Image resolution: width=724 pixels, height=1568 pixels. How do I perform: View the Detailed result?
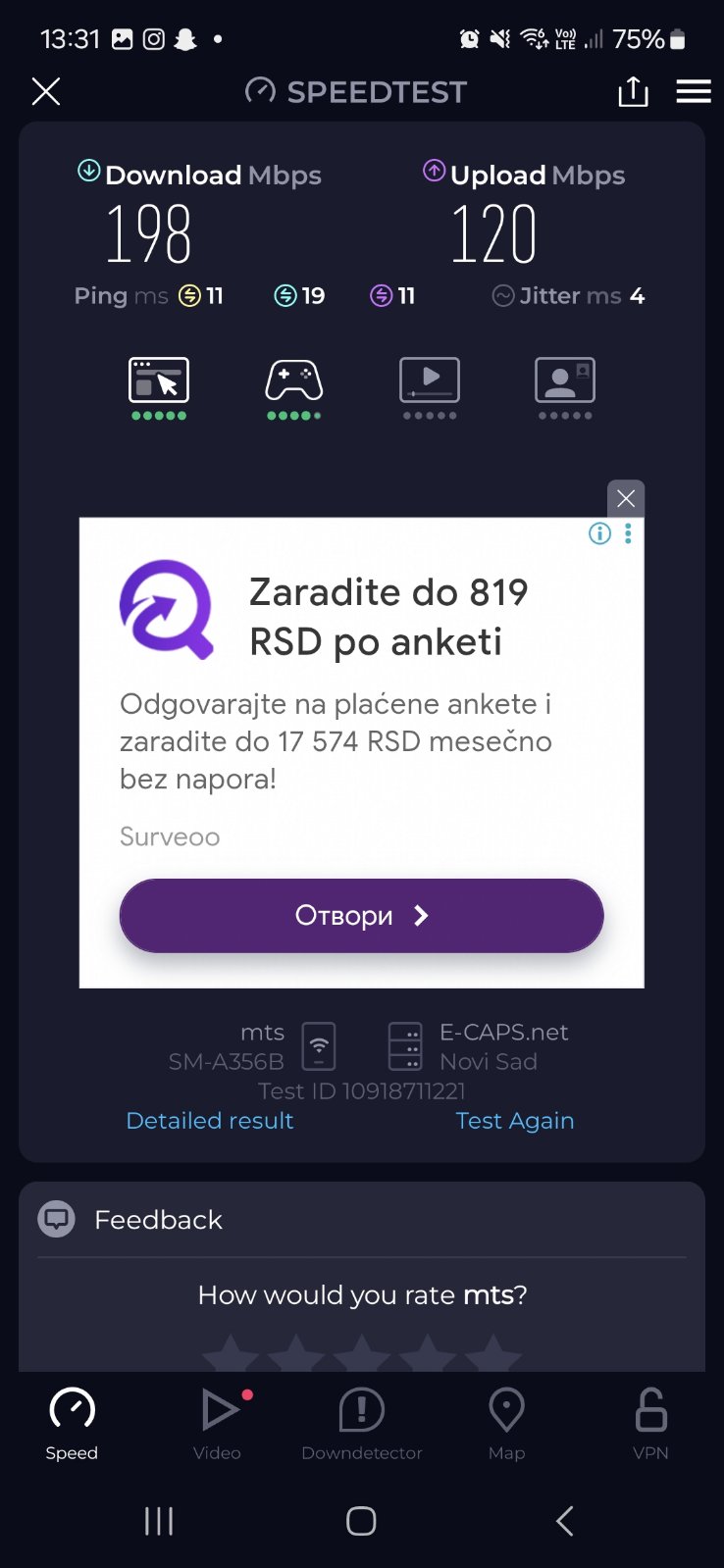pos(210,1120)
